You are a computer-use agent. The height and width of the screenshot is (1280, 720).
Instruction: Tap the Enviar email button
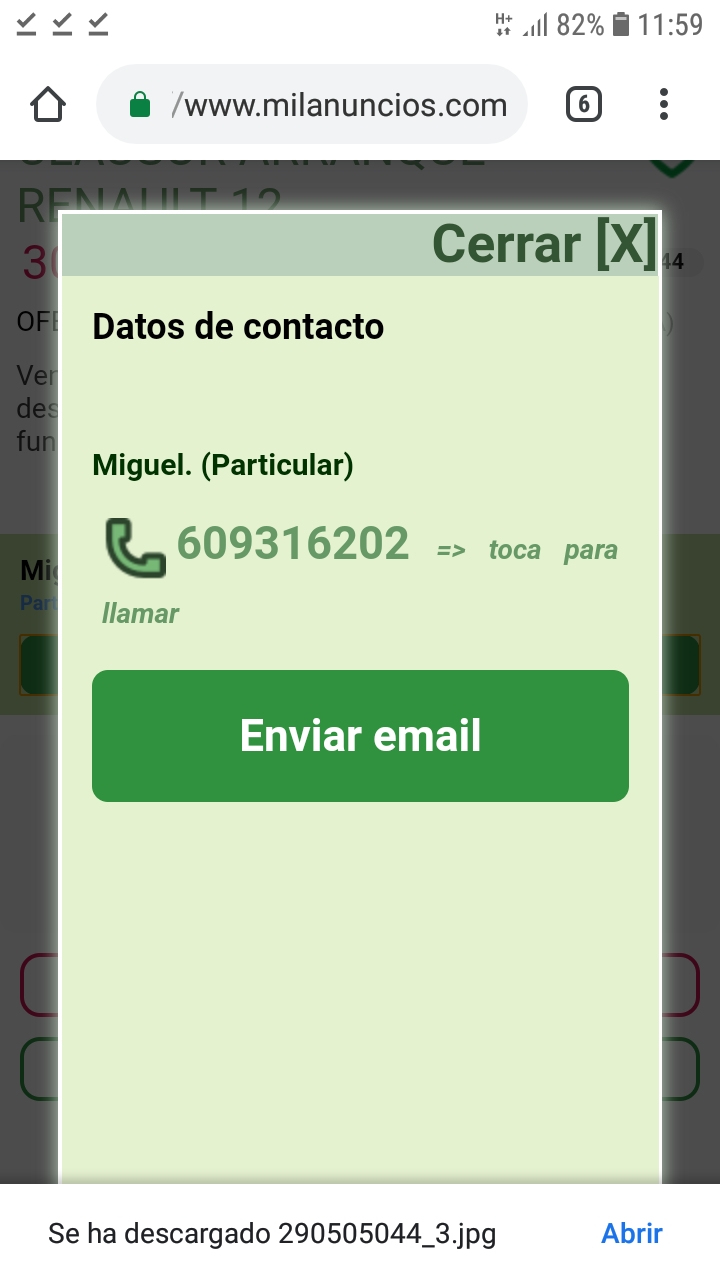pos(360,736)
